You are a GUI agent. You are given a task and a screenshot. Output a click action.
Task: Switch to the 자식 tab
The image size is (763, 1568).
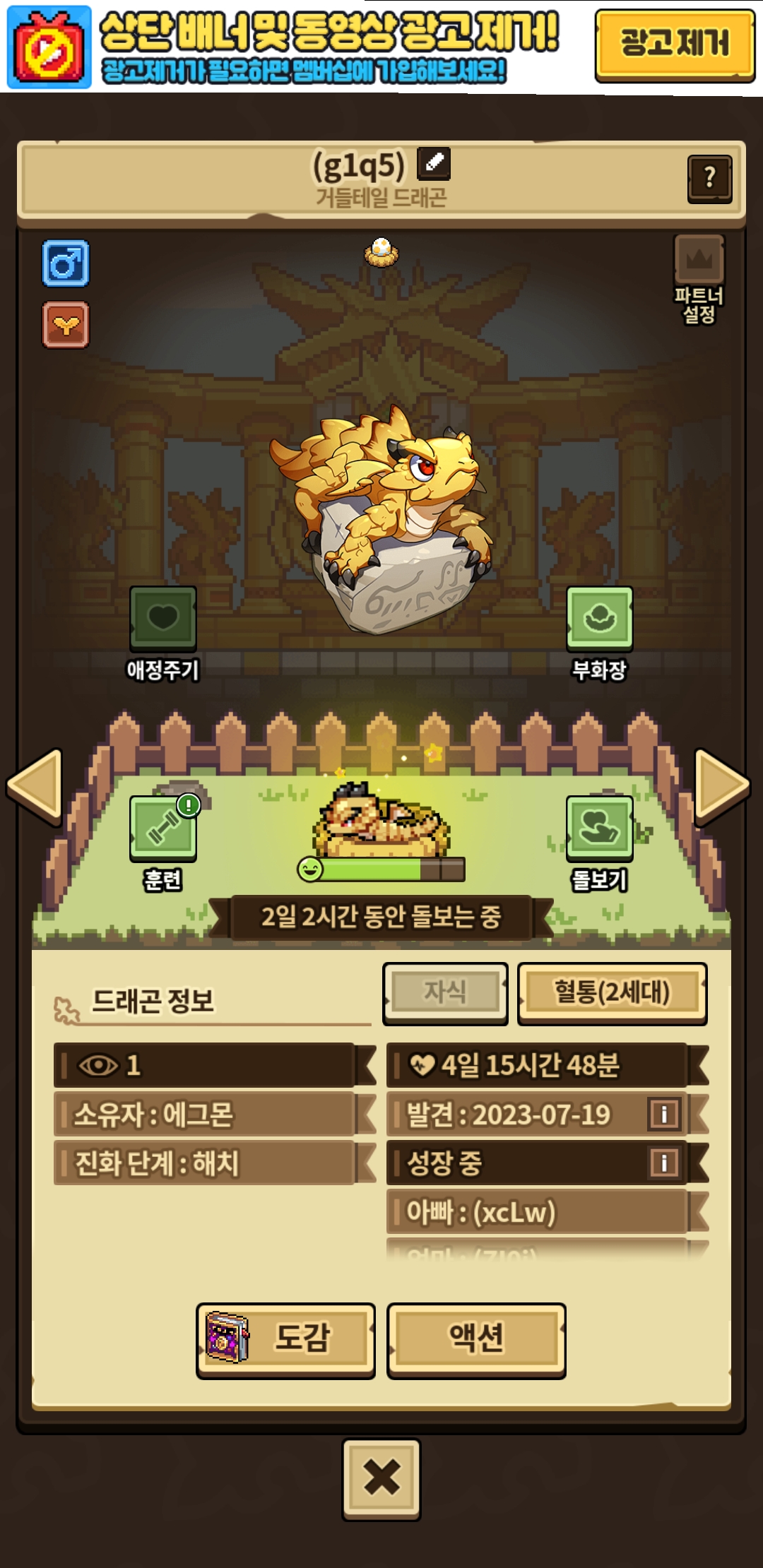tap(445, 992)
